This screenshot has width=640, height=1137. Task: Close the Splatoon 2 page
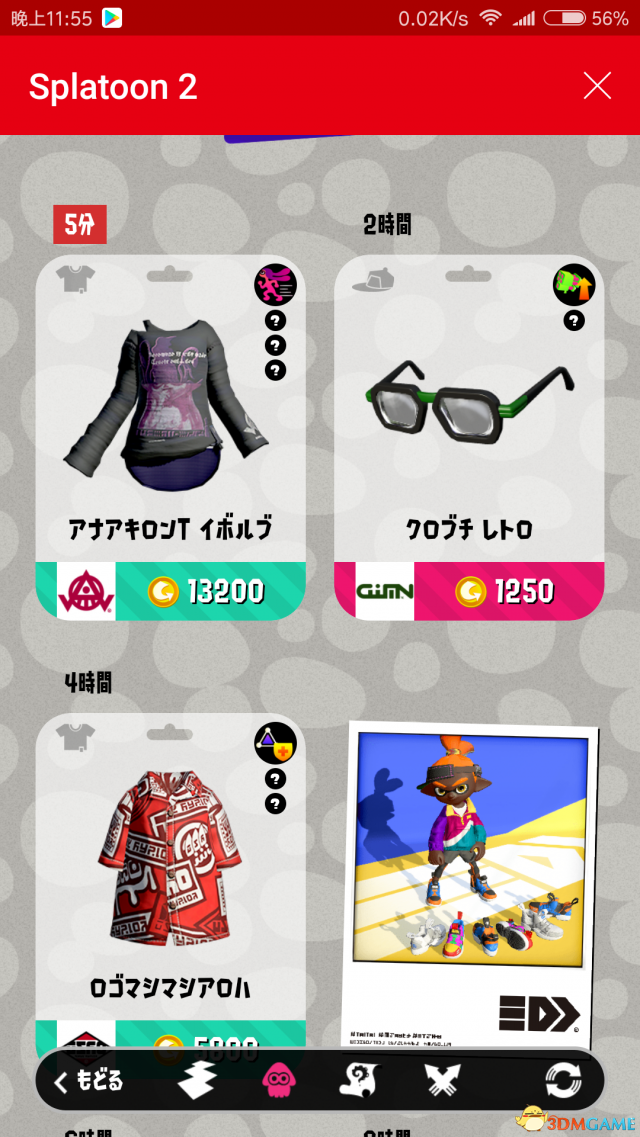597,86
